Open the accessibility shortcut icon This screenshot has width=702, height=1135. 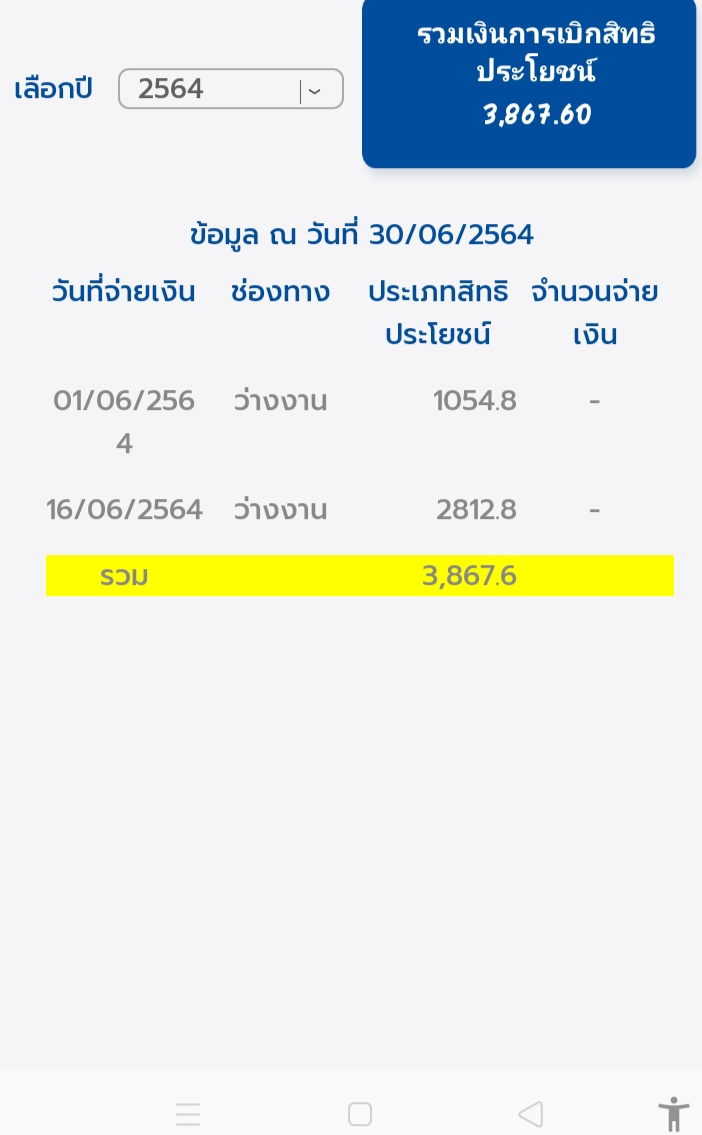click(673, 1113)
